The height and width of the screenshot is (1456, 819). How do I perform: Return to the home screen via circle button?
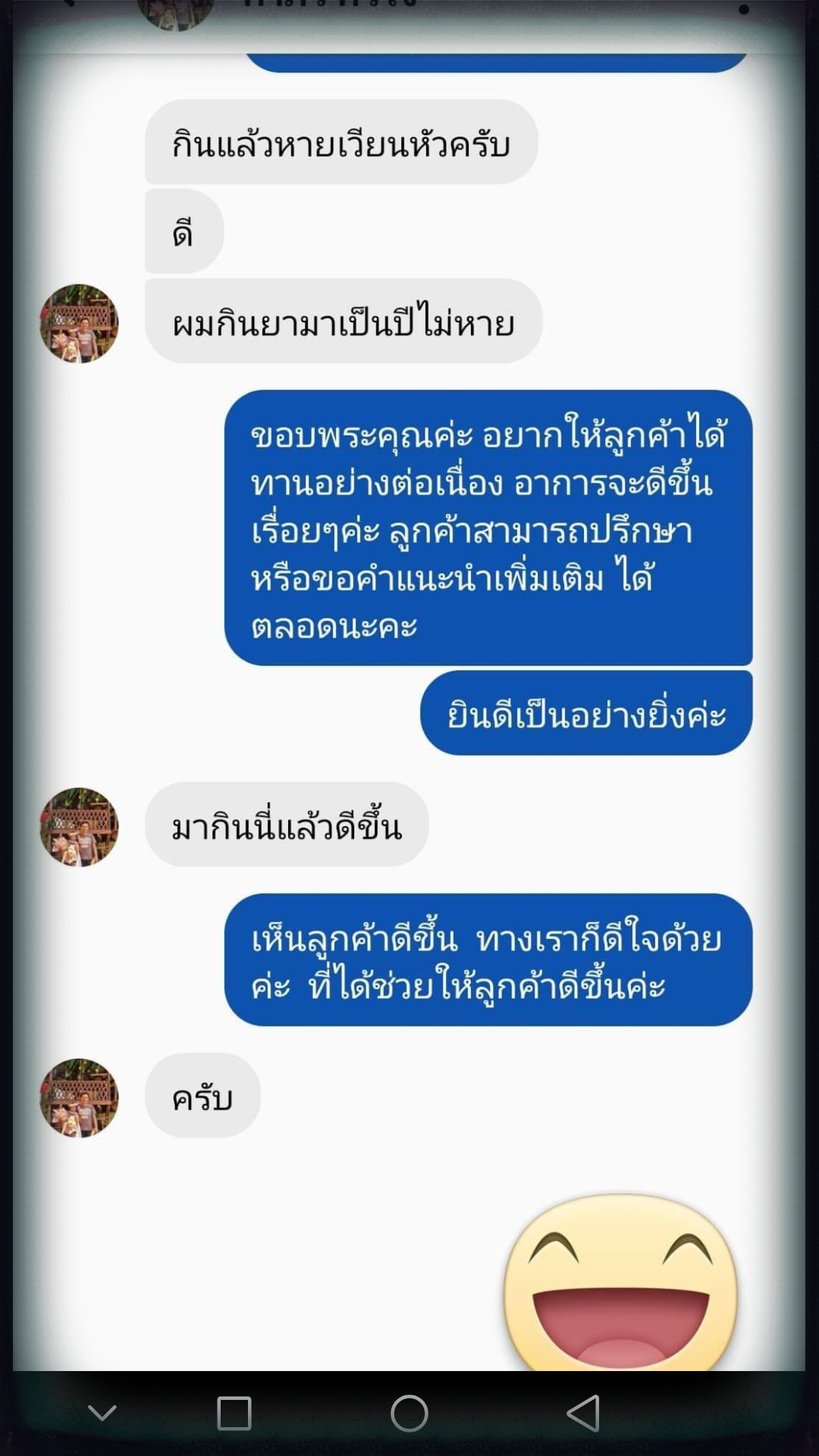(409, 1414)
